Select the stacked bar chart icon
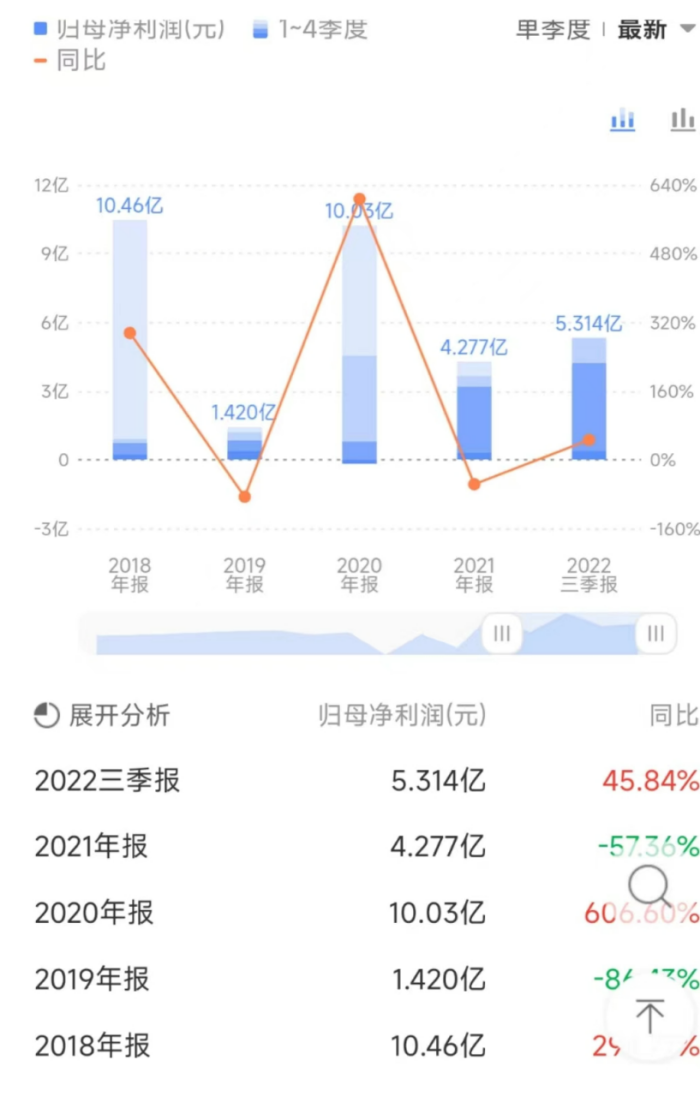The width and height of the screenshot is (700, 1096). click(623, 120)
